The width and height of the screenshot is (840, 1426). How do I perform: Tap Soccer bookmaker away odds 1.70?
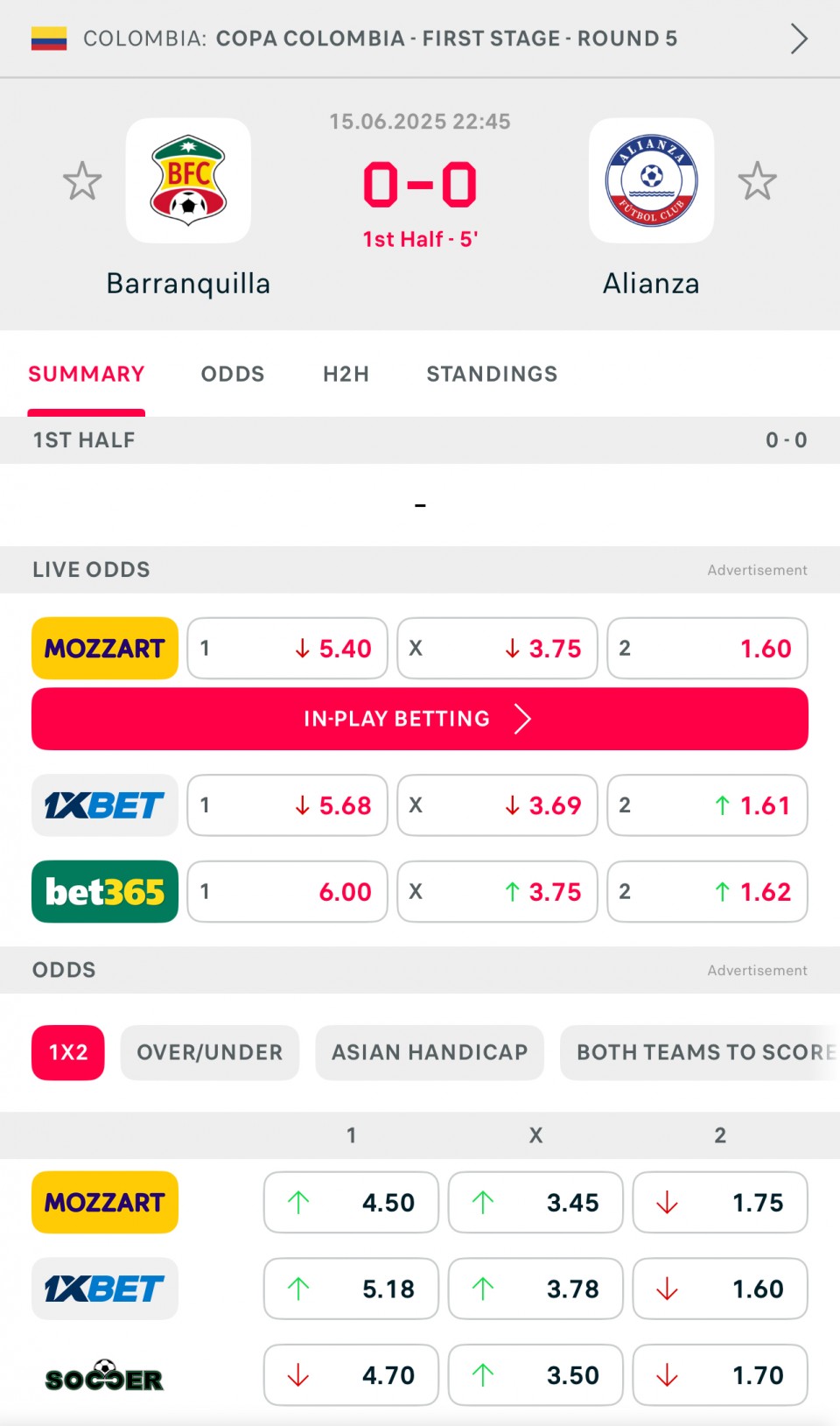pyautogui.click(x=720, y=1375)
